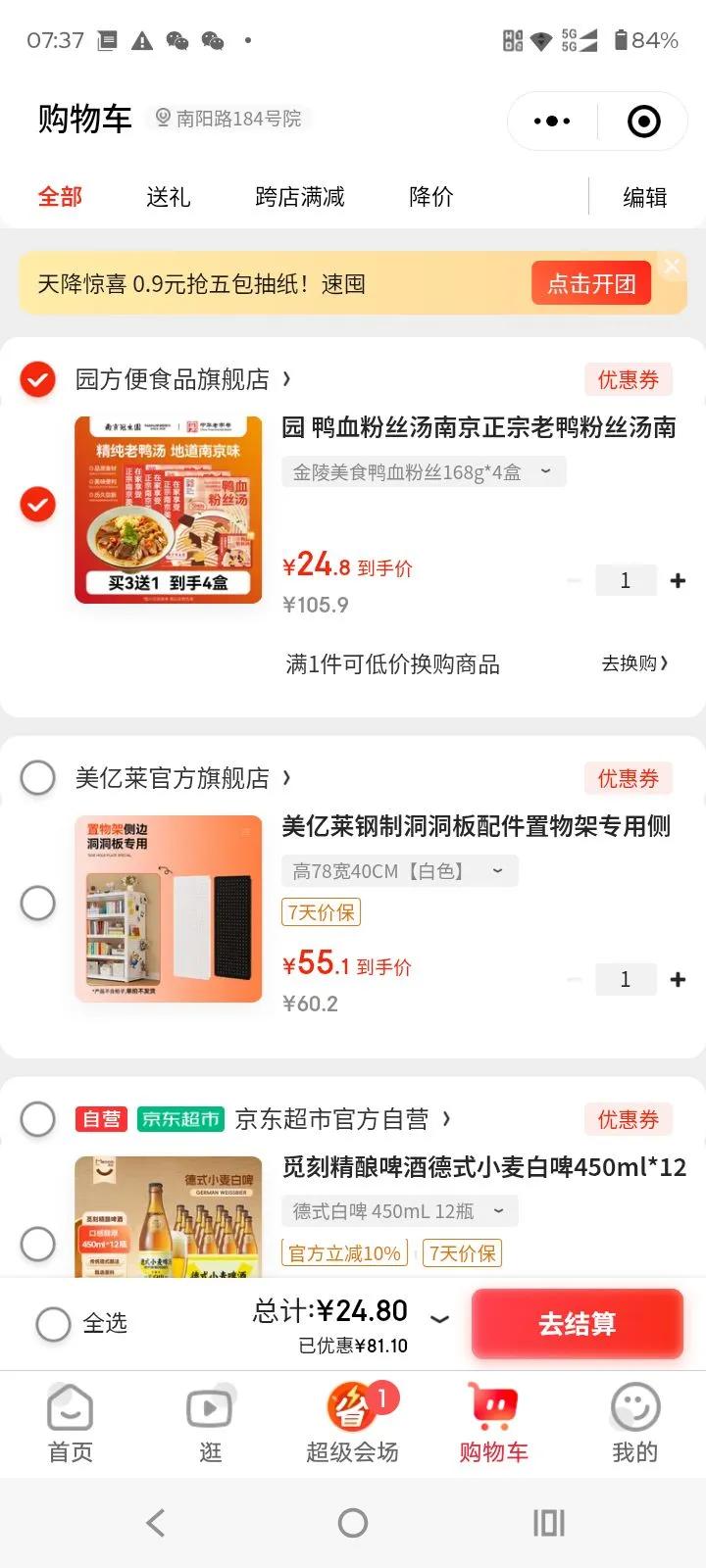Open 美亿莱 store 优惠券 coupons

[629, 779]
